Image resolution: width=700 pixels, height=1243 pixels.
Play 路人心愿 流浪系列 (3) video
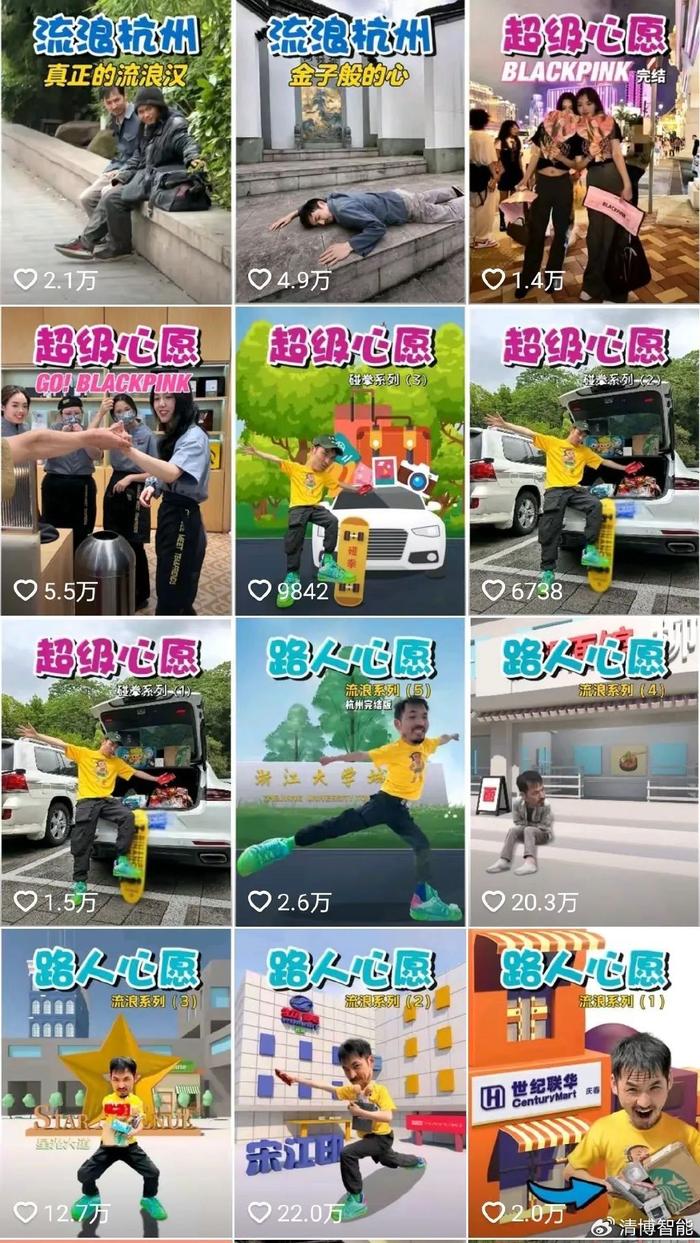tap(116, 1083)
